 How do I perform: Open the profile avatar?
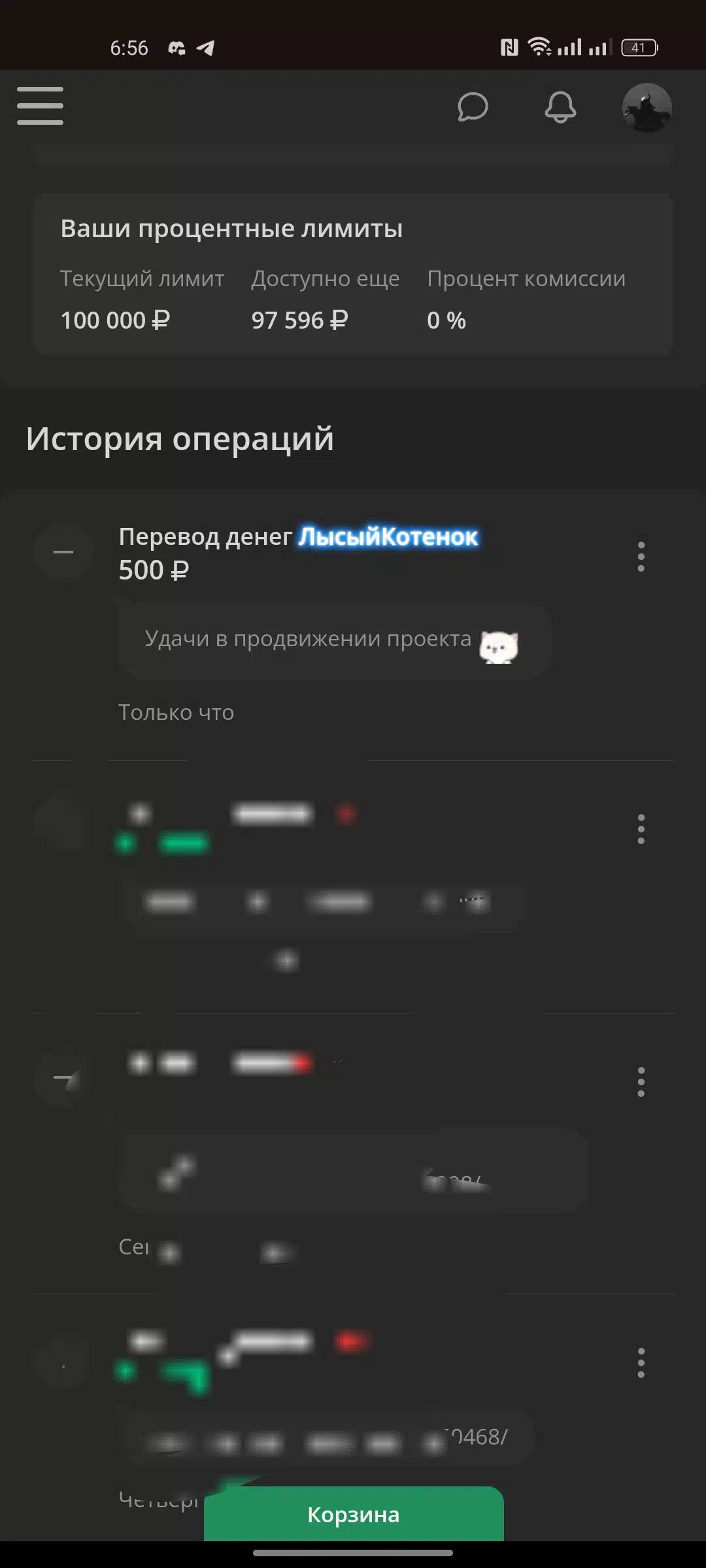coord(647,108)
